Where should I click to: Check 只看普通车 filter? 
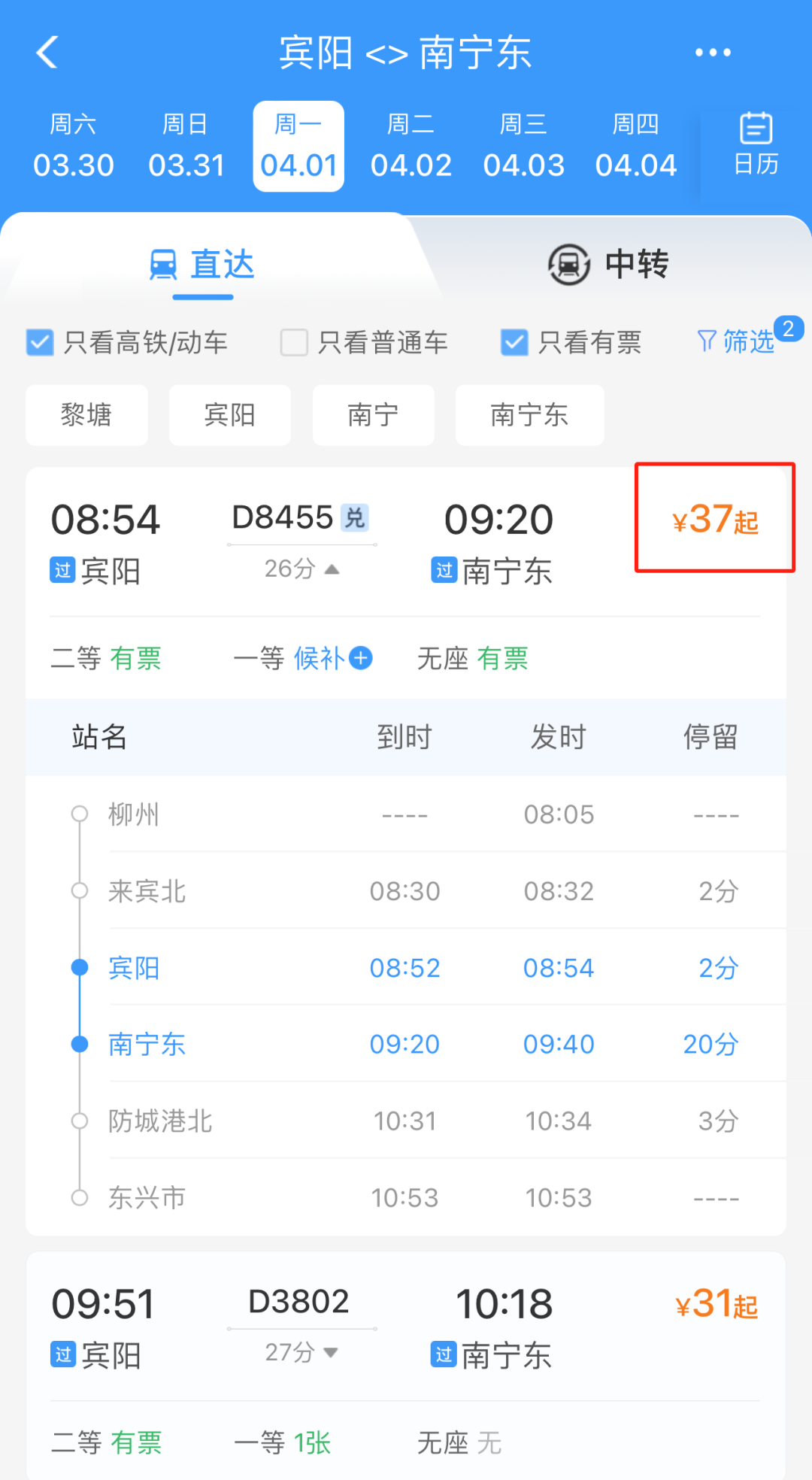(x=294, y=342)
